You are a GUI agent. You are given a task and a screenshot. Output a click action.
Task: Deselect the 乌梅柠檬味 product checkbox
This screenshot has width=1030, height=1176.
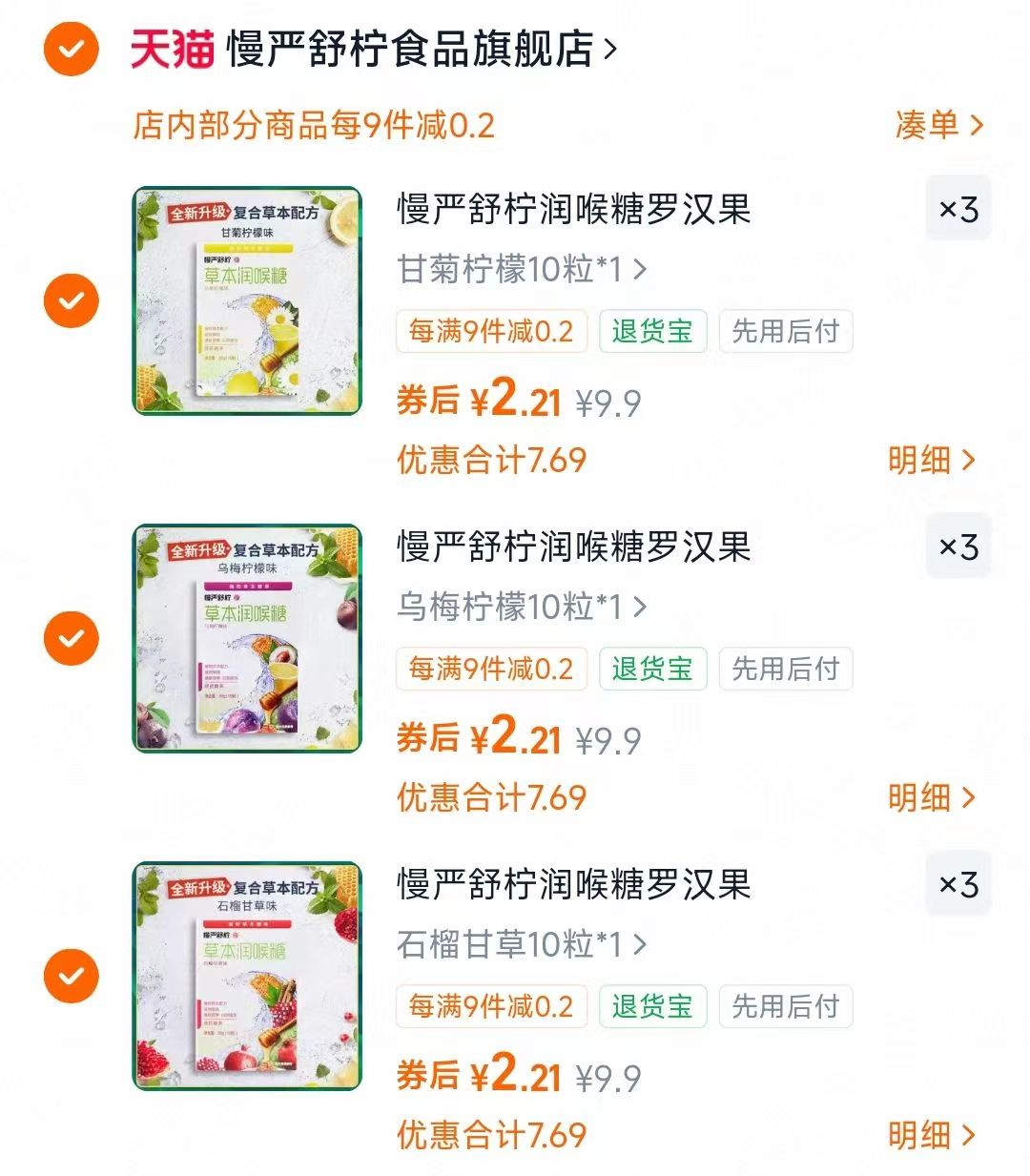(x=71, y=637)
